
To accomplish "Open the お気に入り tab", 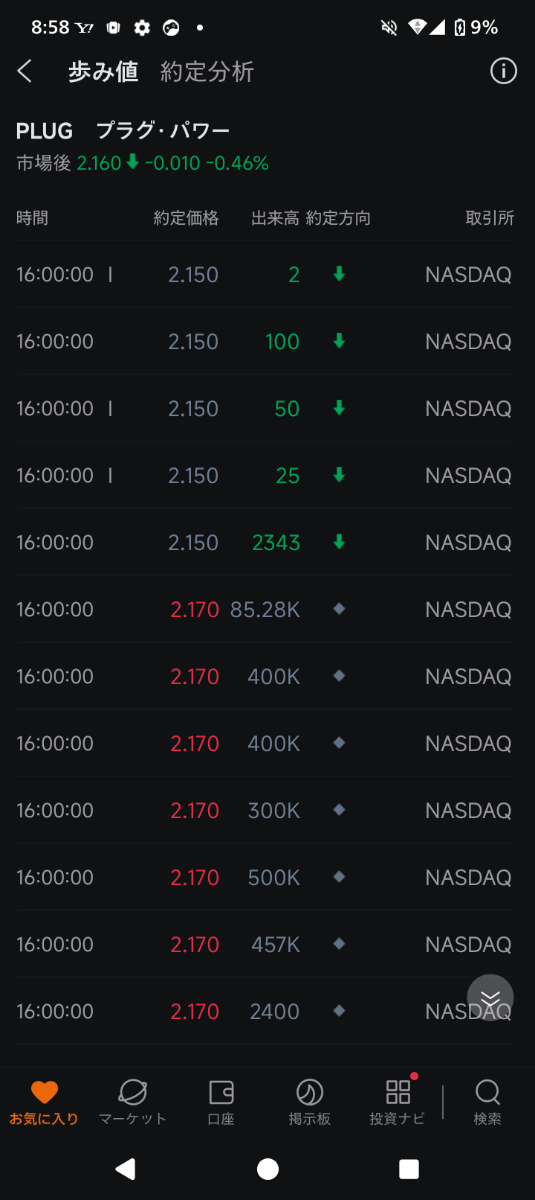I will [x=44, y=1103].
